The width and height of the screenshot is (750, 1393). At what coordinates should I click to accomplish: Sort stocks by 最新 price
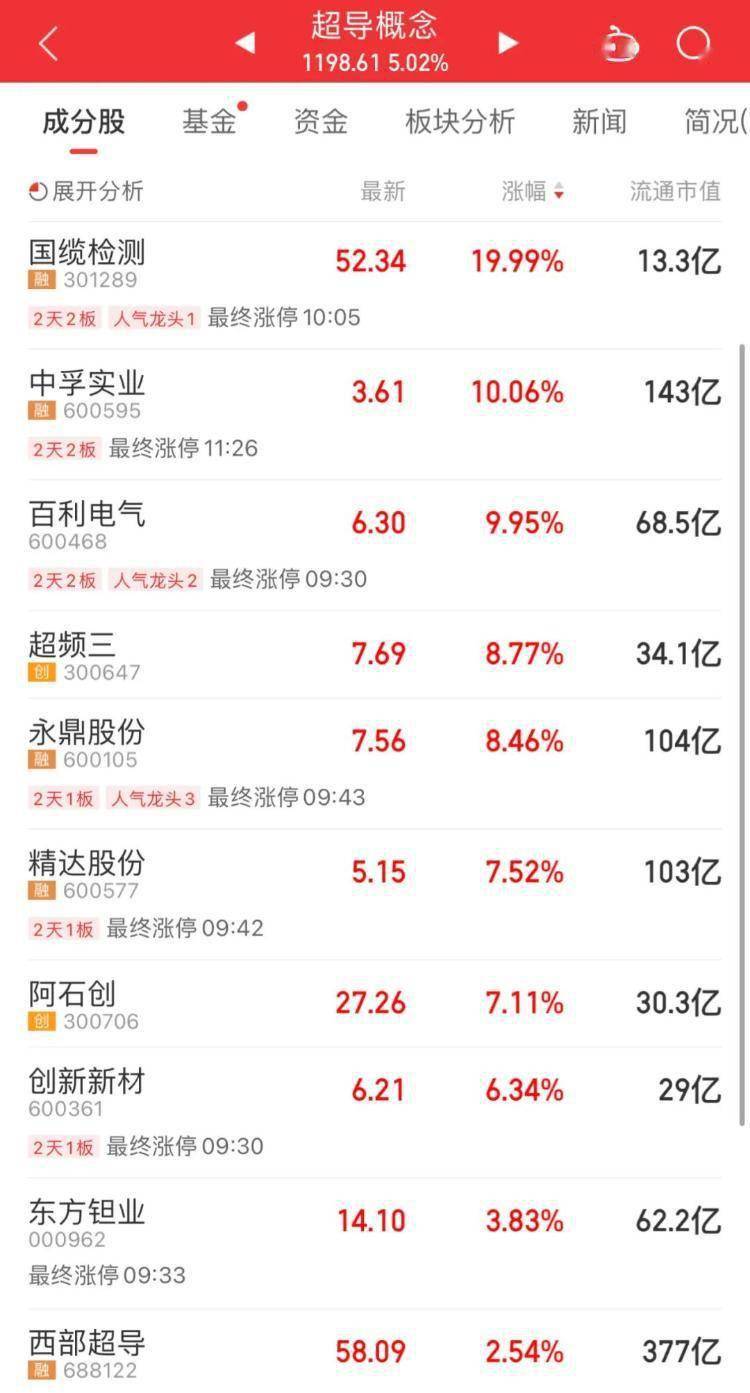tap(383, 191)
